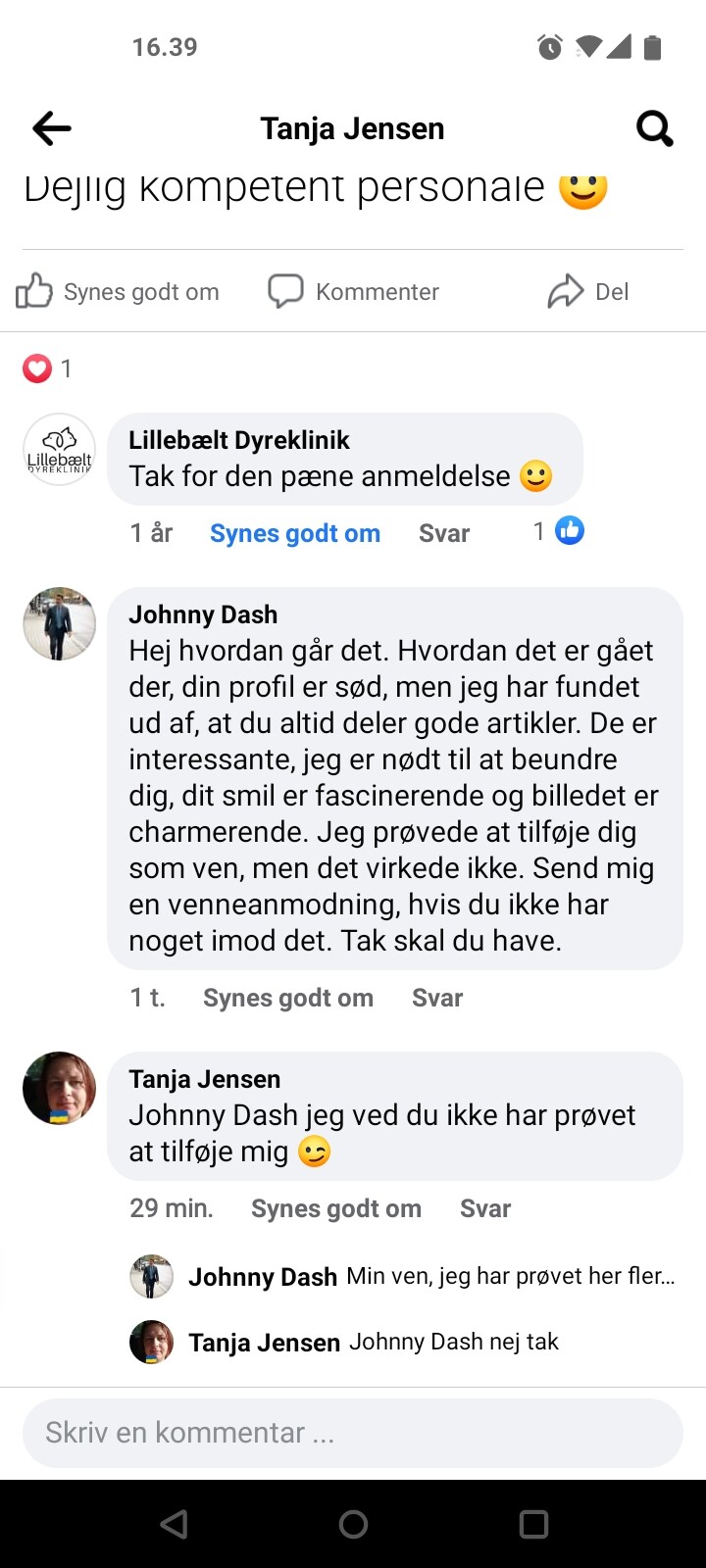This screenshot has height=1568, width=706.
Task: Like Johnny Dash's long comment
Action: click(287, 998)
